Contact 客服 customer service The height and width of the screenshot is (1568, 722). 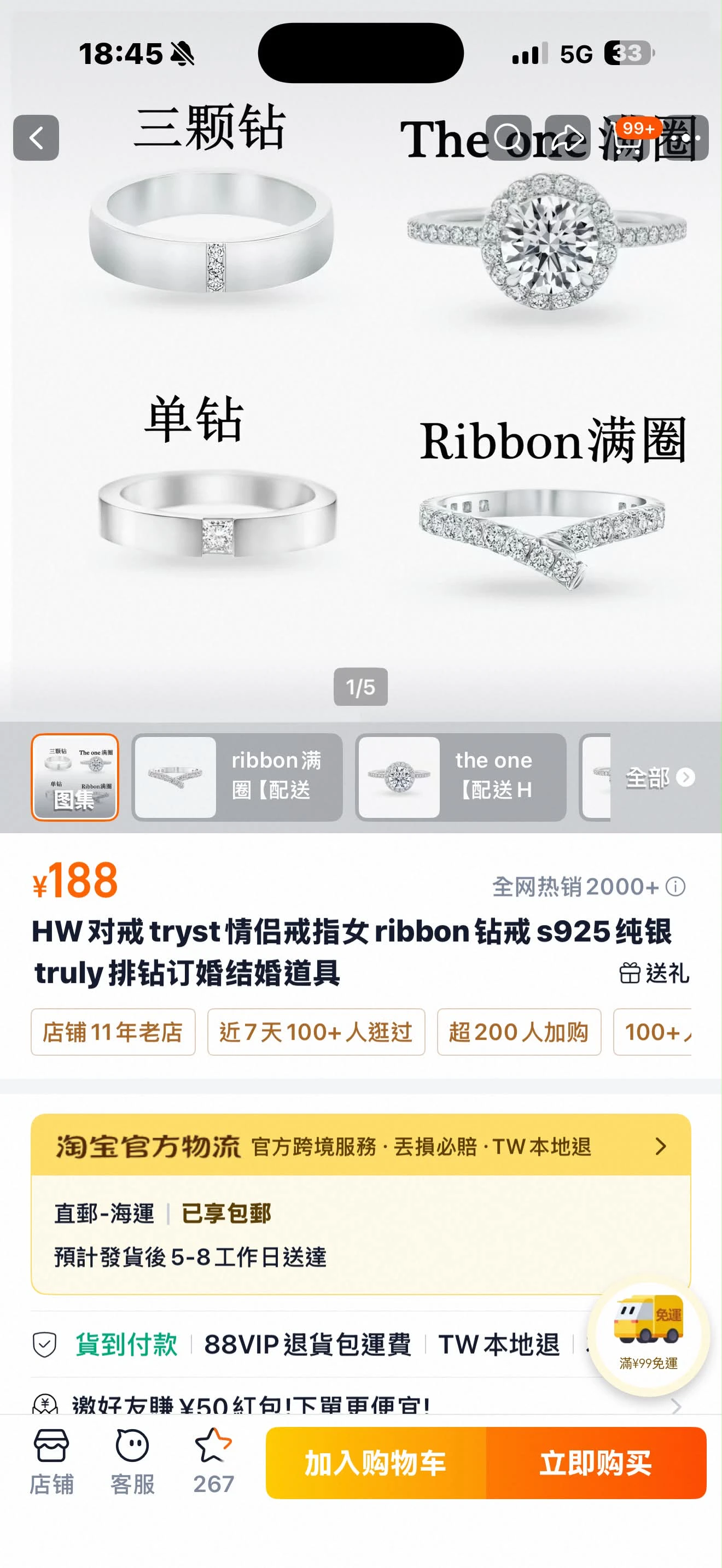tap(132, 1462)
